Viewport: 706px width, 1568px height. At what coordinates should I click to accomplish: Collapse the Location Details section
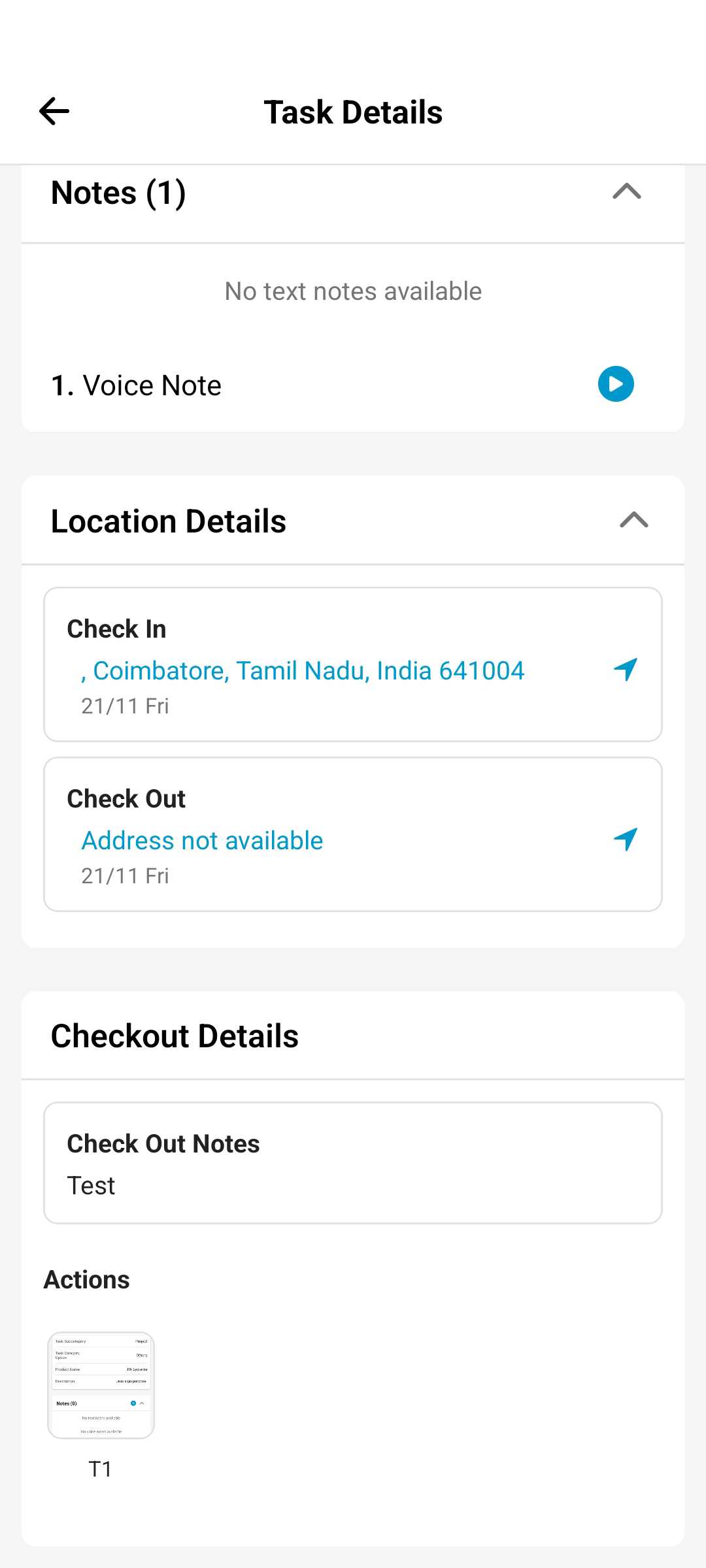pyautogui.click(x=633, y=520)
